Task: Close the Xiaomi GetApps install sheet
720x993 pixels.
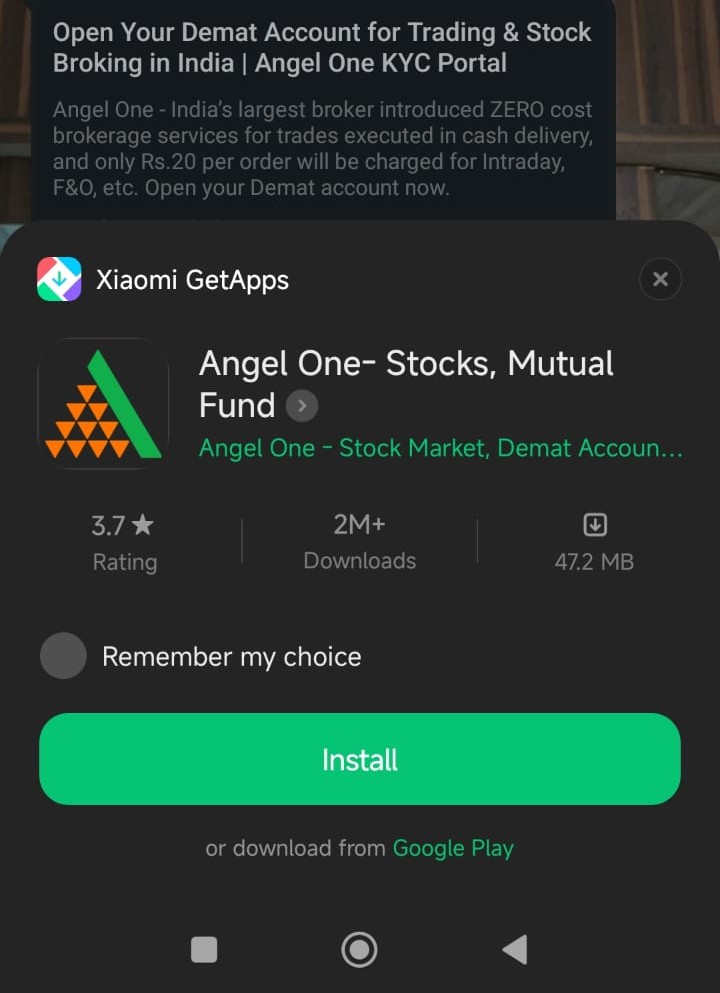Action: tap(660, 280)
